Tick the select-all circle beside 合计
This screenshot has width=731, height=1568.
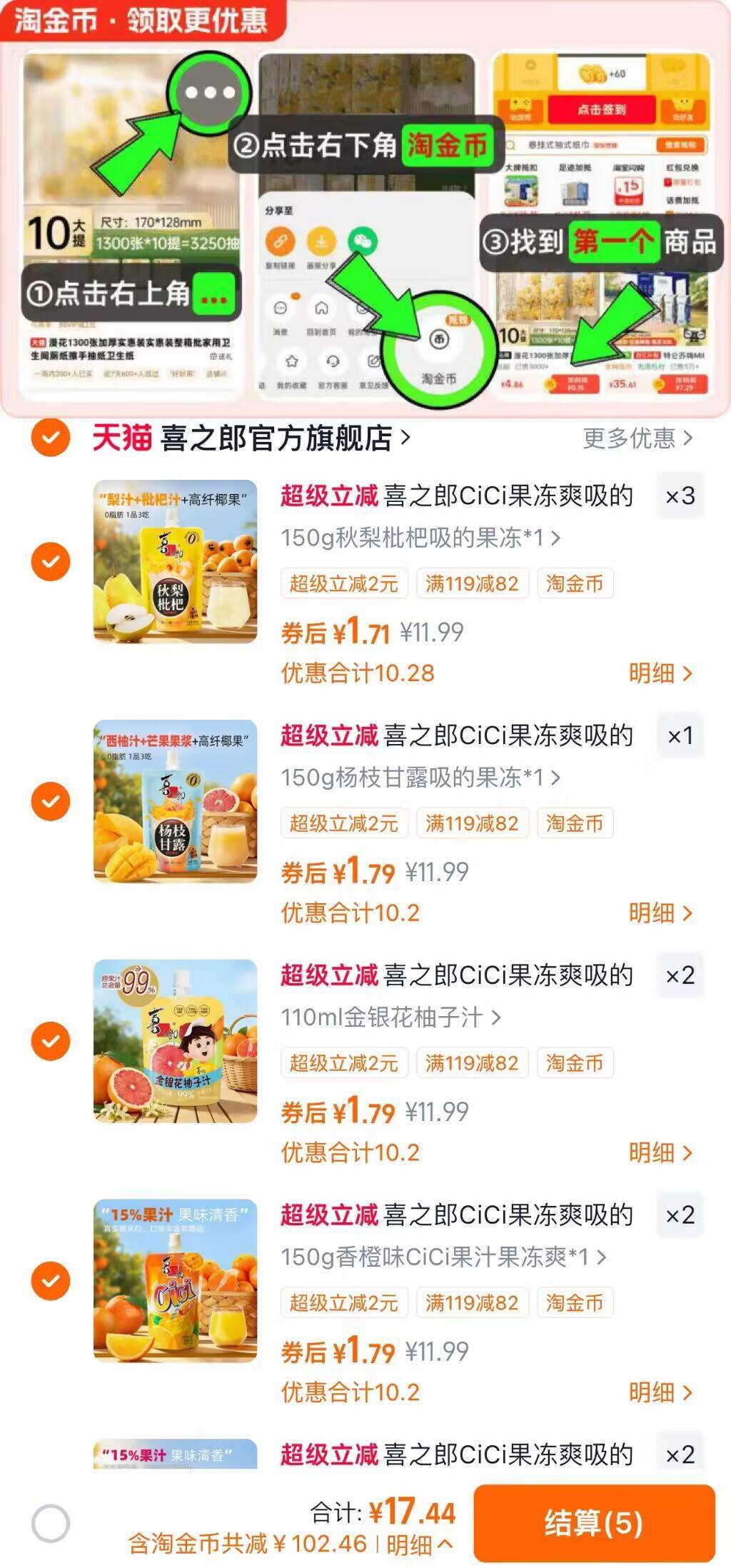click(x=51, y=1523)
